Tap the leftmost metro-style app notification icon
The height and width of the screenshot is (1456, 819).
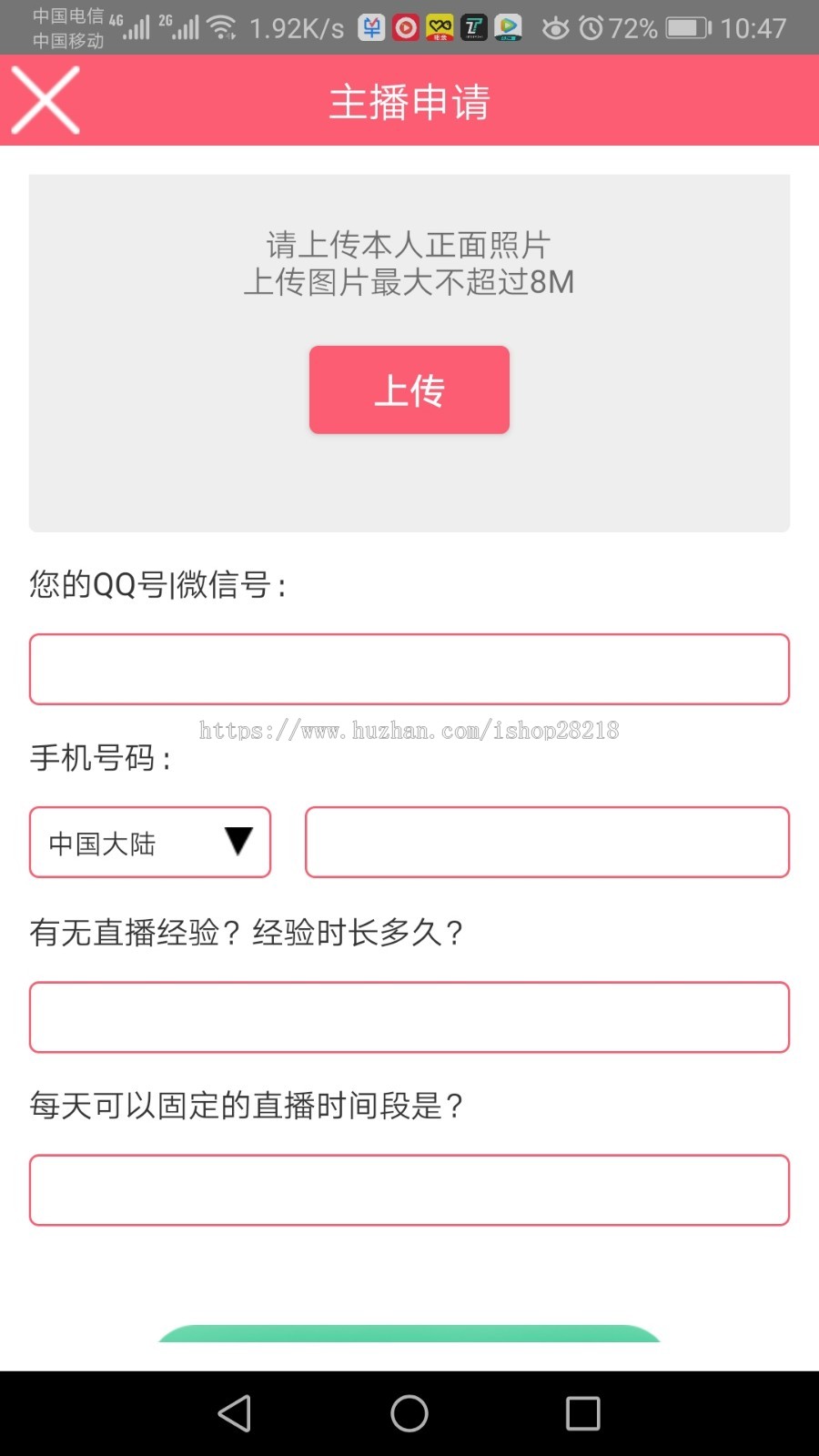click(x=370, y=27)
